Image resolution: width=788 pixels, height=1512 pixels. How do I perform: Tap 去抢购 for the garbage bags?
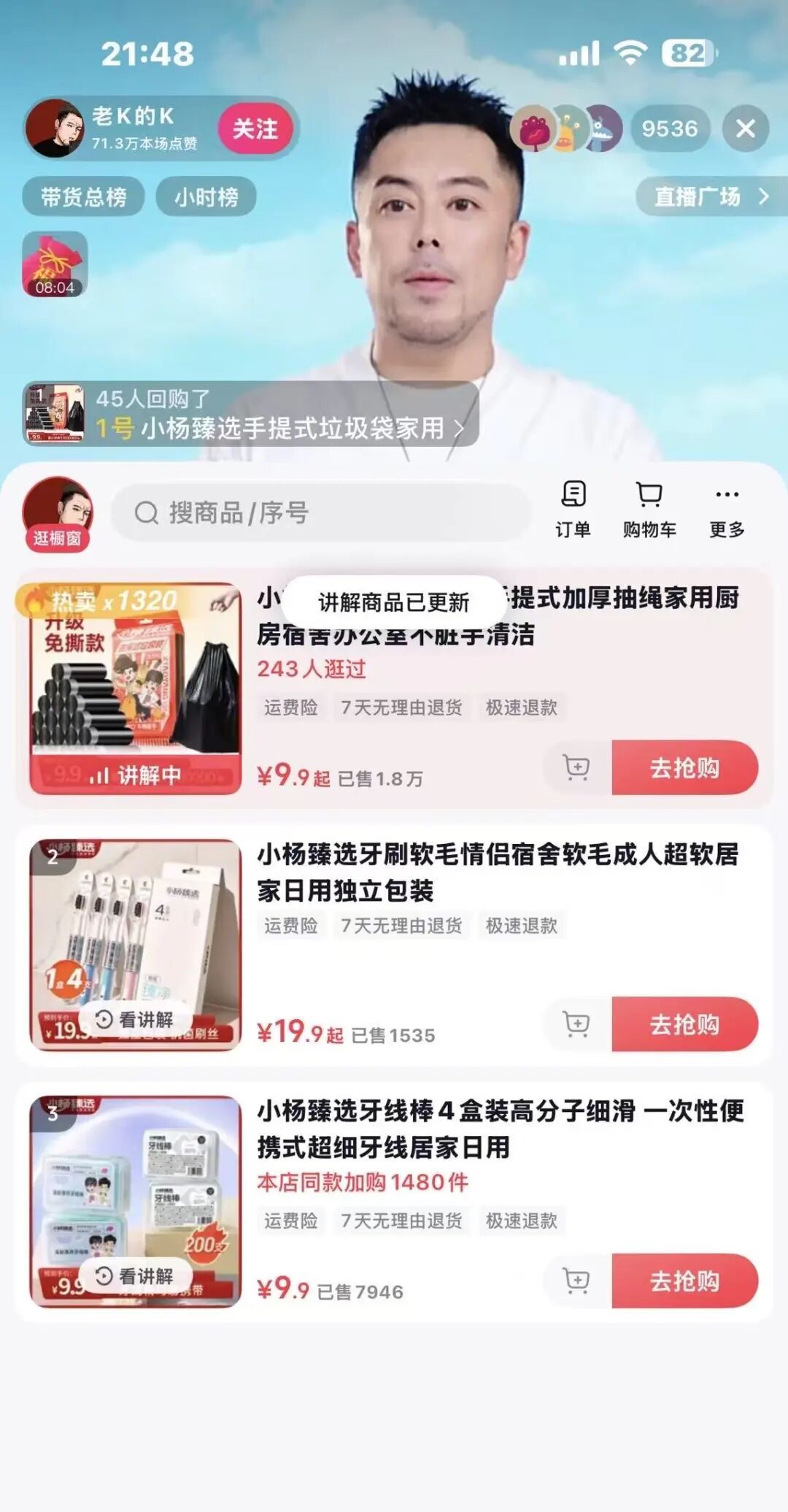(684, 767)
